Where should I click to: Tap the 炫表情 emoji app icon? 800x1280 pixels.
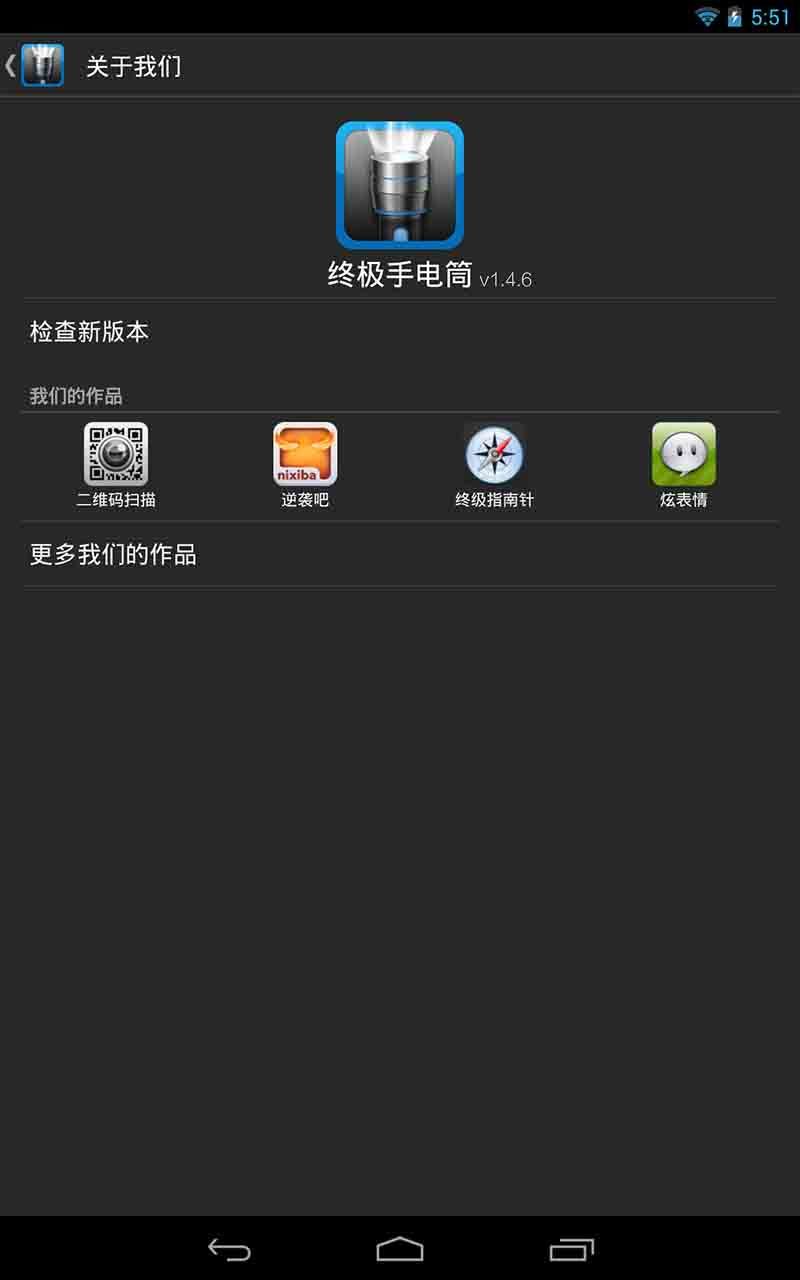[683, 455]
